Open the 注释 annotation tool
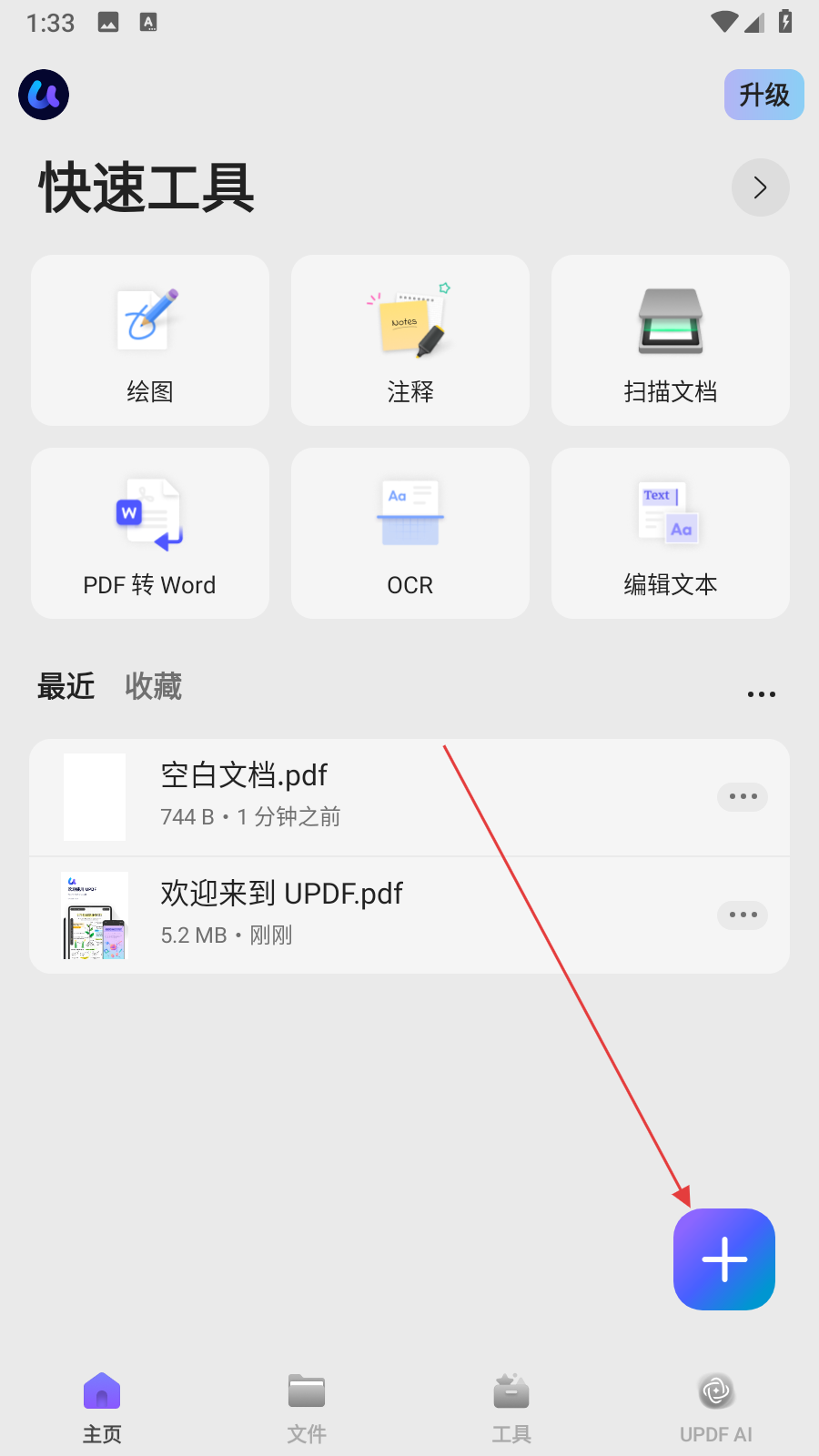 (410, 340)
